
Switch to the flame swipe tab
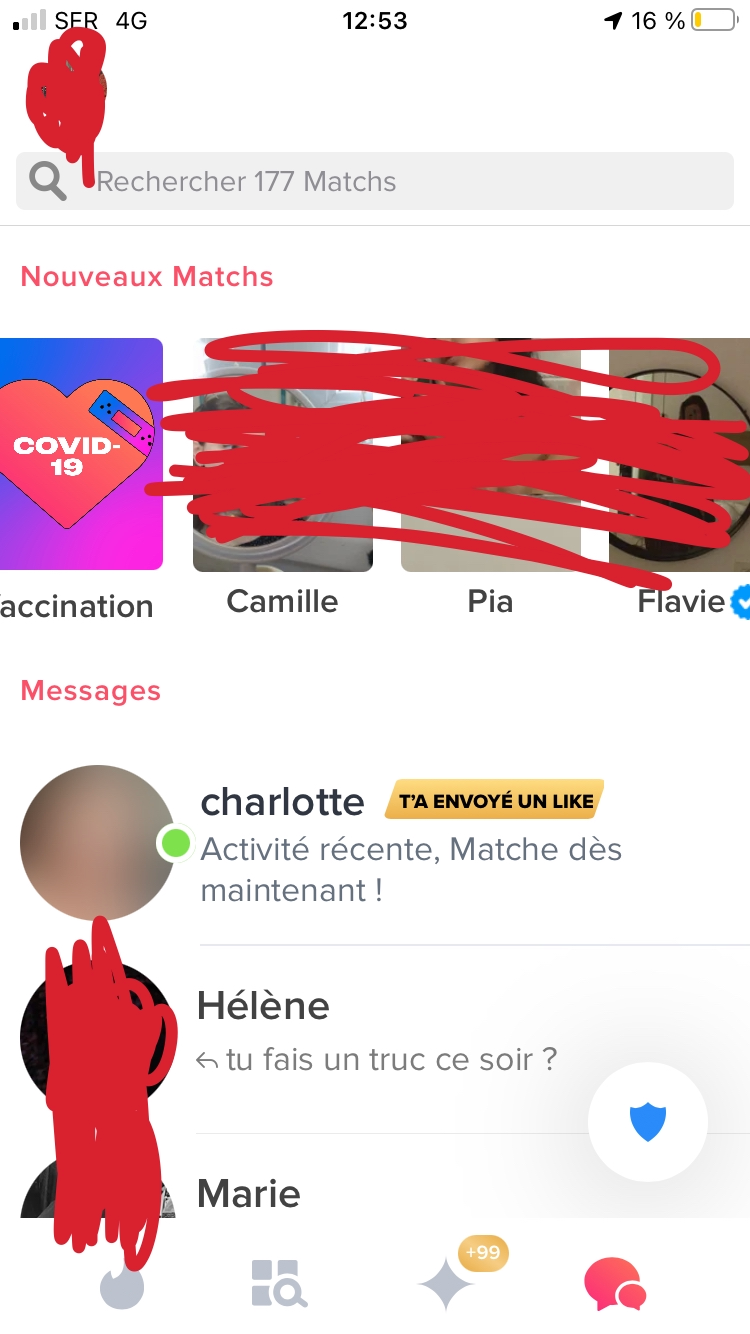[x=122, y=1284]
